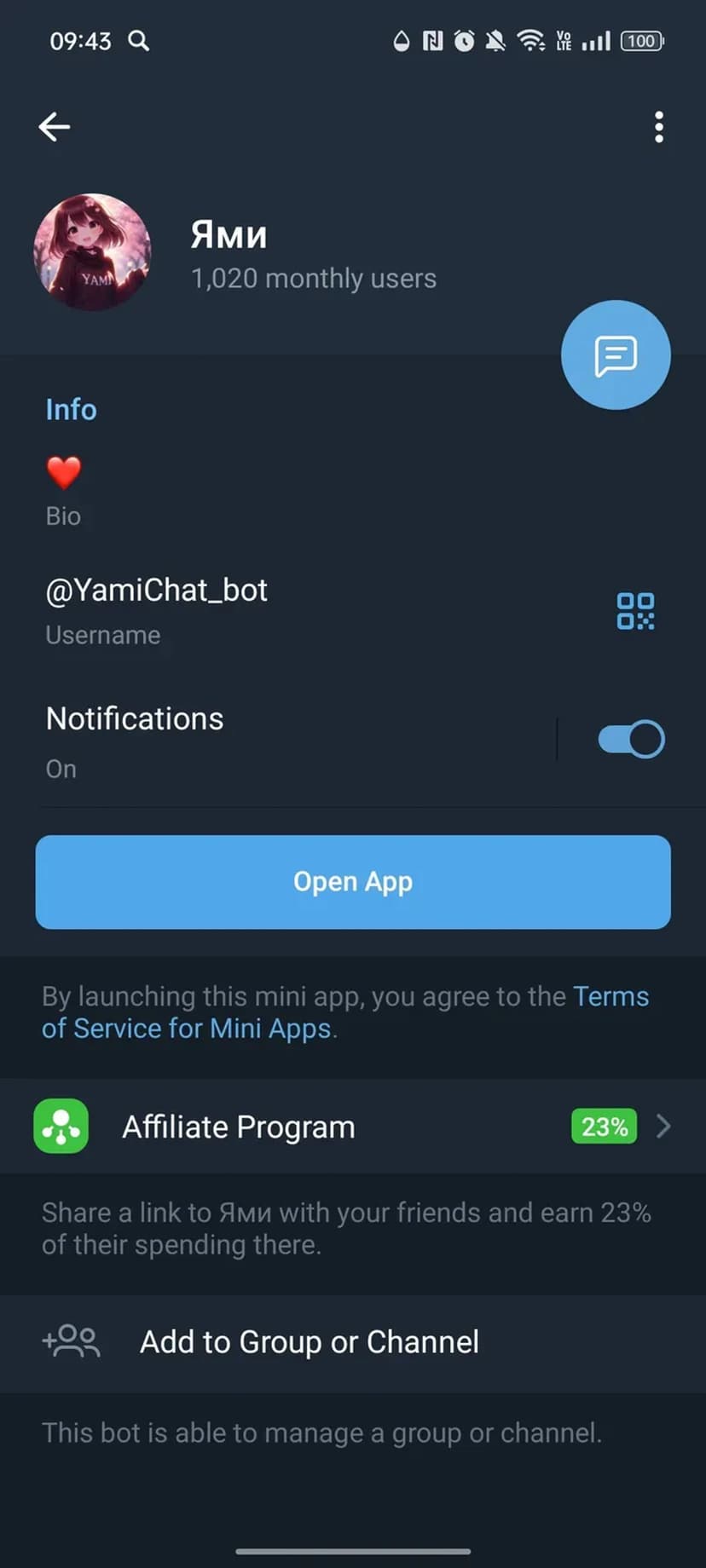This screenshot has height=1568, width=706.
Task: Open the Notifications settings row
Action: point(256,739)
